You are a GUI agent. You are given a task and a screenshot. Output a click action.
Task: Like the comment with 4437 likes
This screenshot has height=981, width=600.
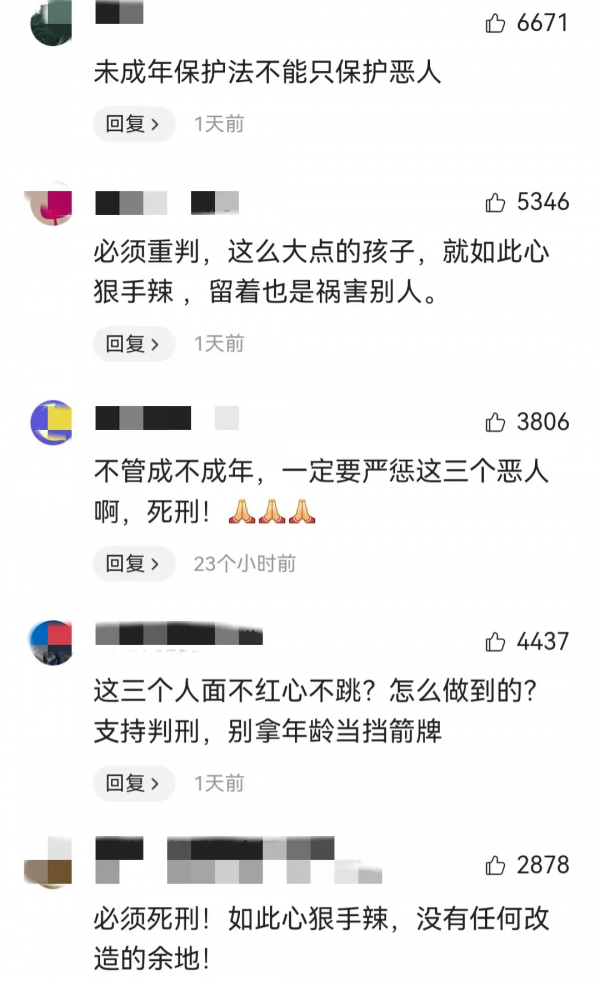click(496, 642)
